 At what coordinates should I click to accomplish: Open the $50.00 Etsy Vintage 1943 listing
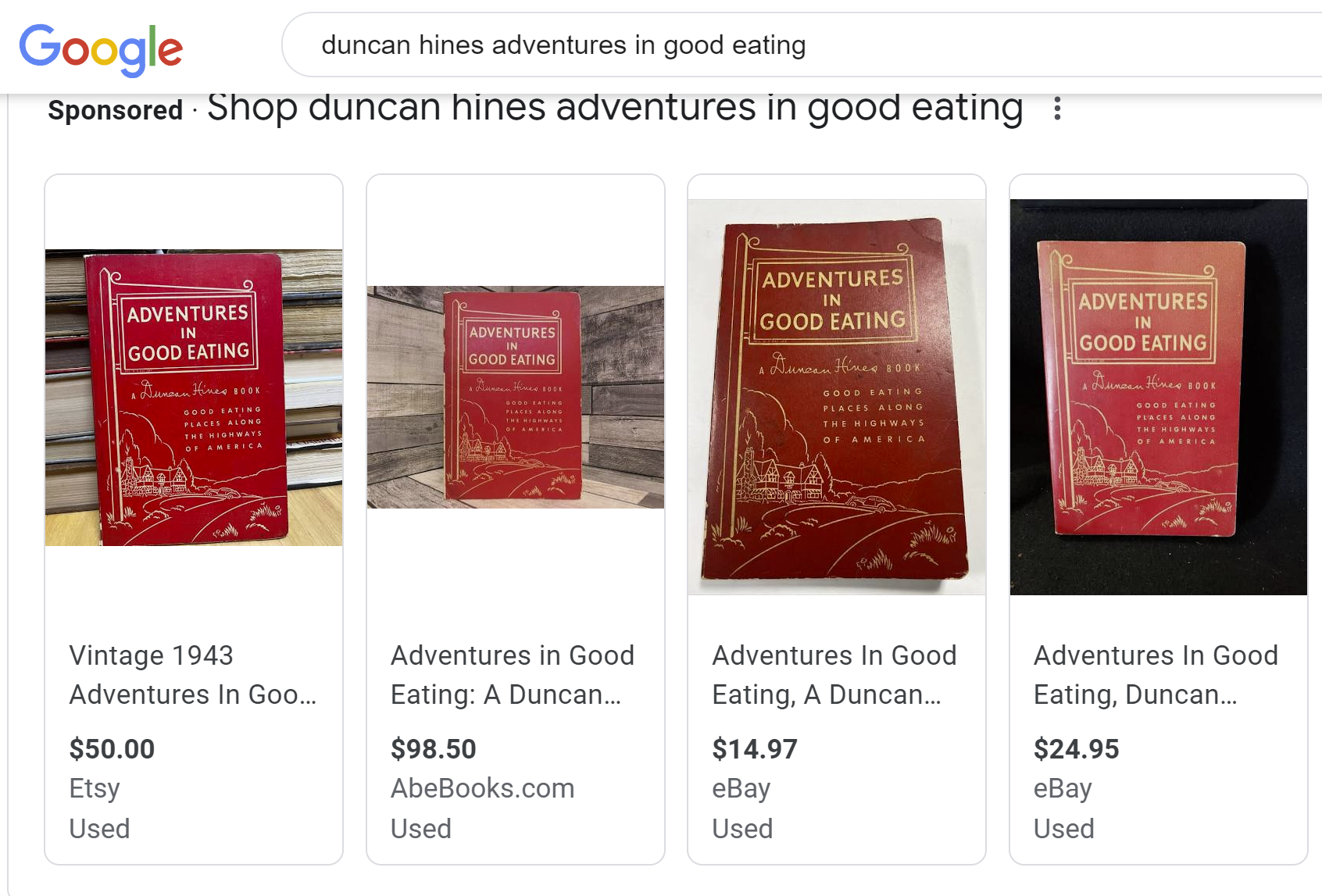click(x=193, y=675)
